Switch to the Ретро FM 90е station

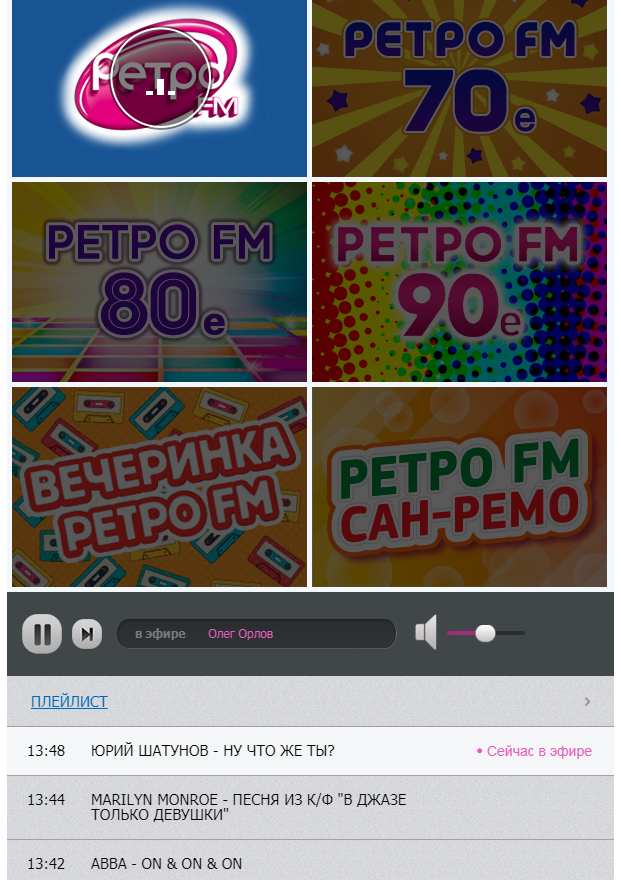click(459, 282)
